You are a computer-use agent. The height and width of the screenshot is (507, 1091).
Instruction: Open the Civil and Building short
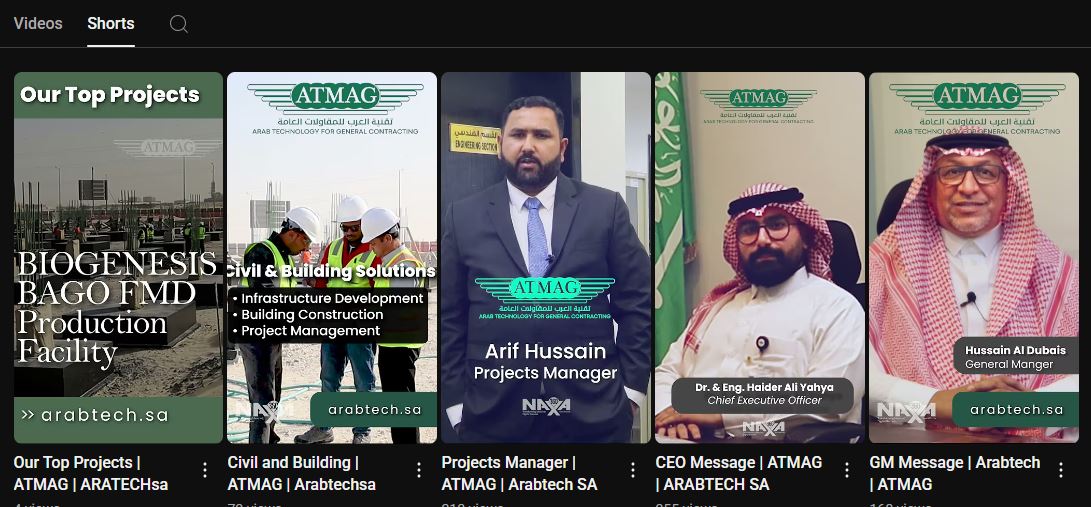coord(332,257)
